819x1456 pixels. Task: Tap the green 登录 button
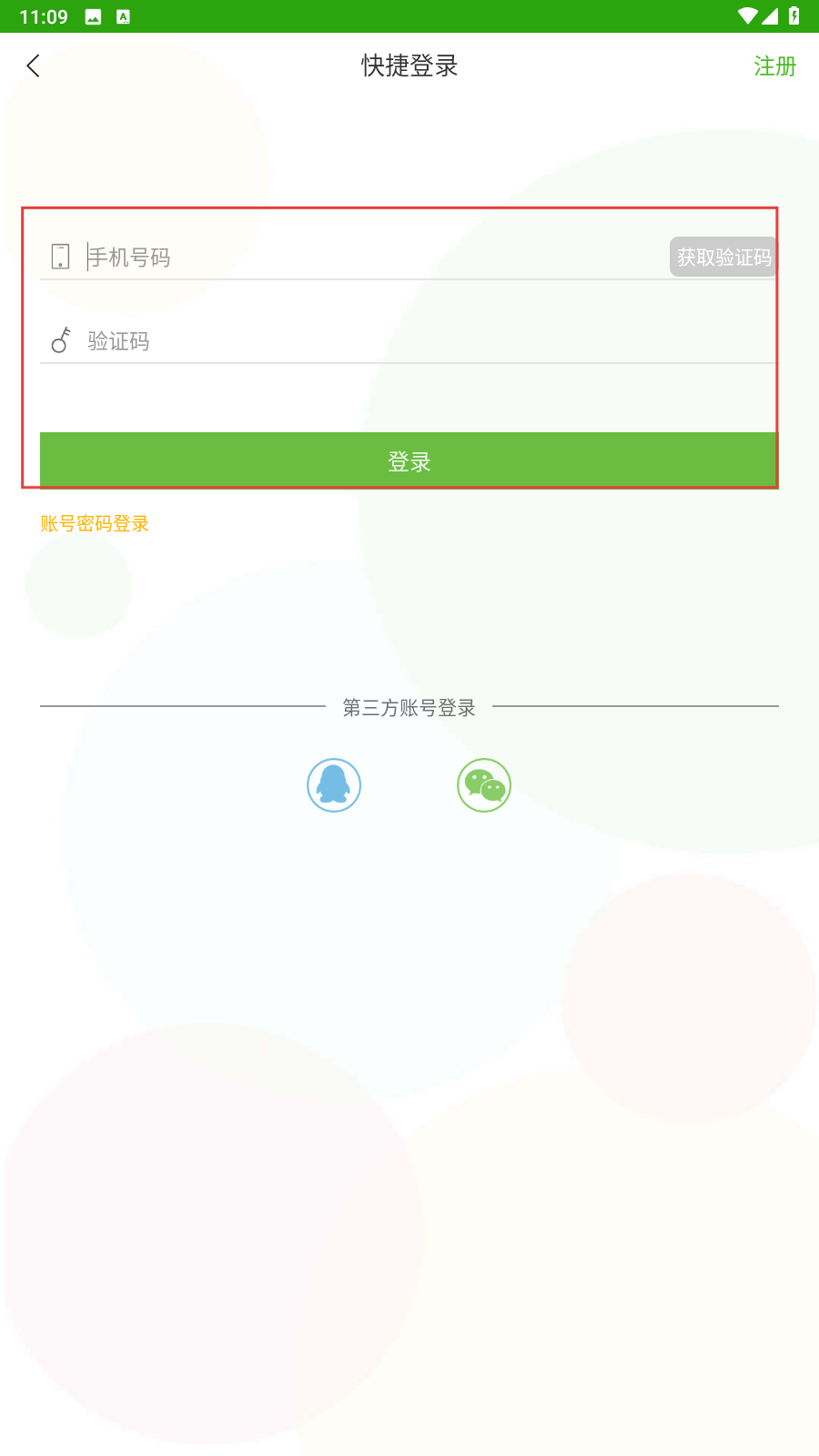409,460
